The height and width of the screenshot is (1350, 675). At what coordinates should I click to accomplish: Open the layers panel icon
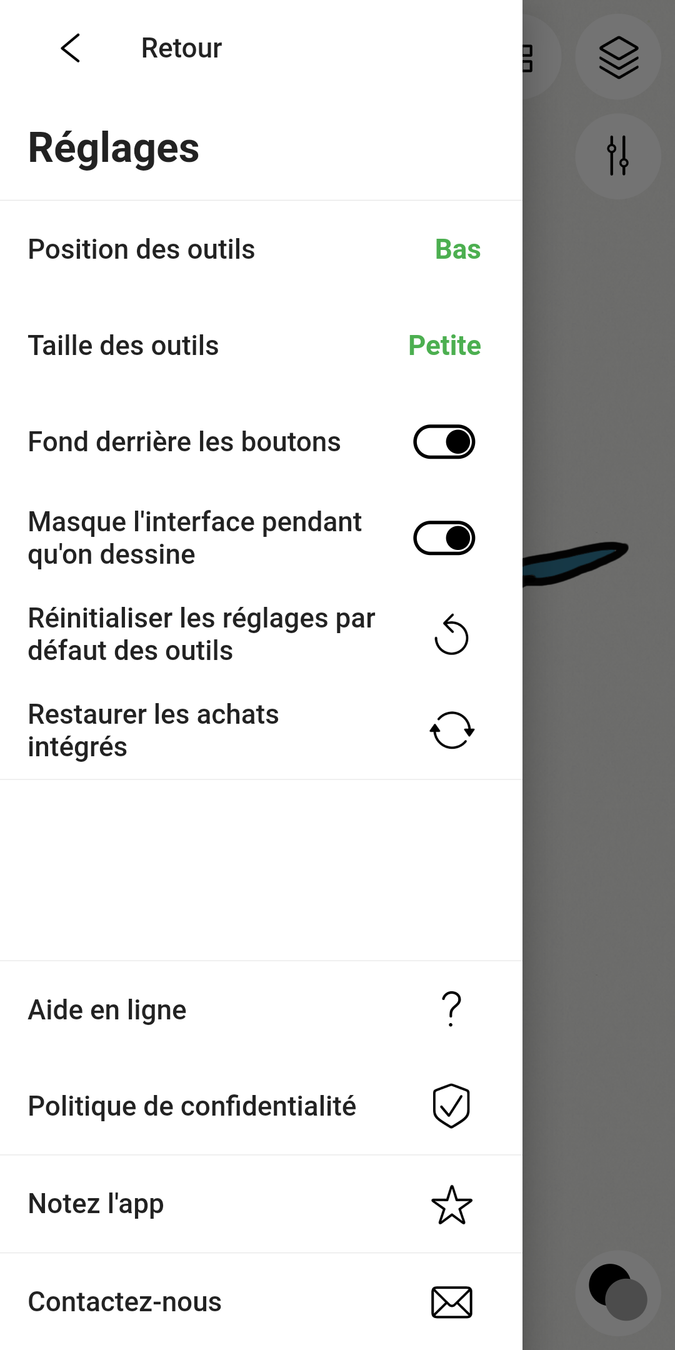click(618, 58)
